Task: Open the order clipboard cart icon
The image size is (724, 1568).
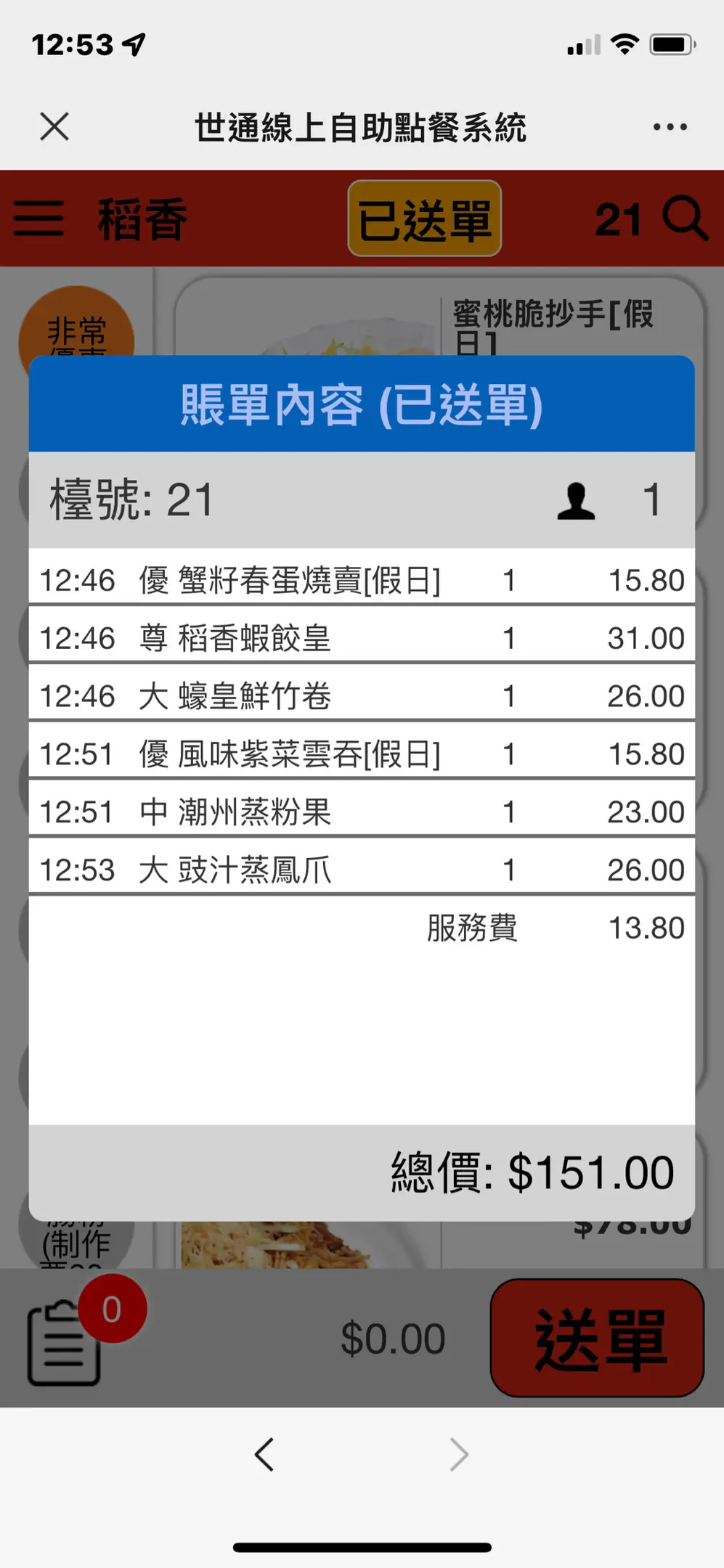Action: click(x=65, y=1342)
